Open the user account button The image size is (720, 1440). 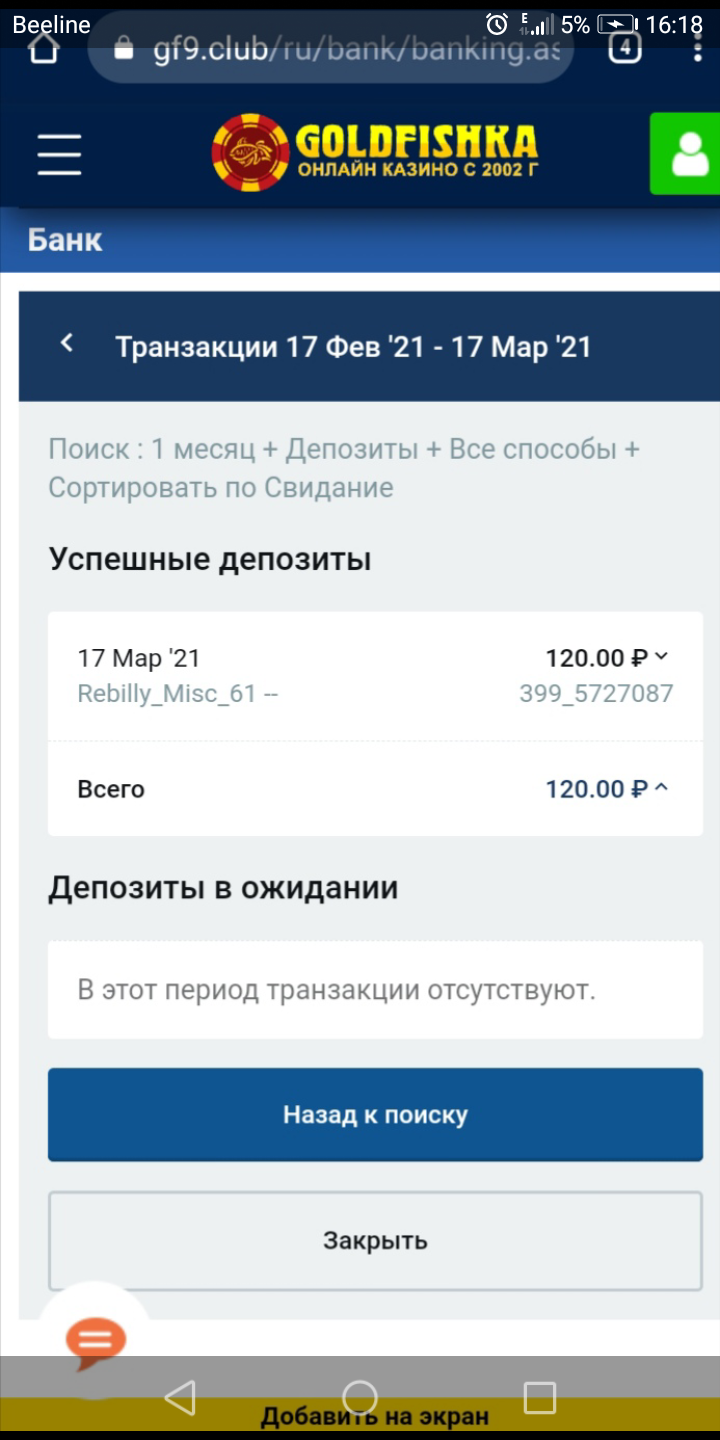point(688,153)
